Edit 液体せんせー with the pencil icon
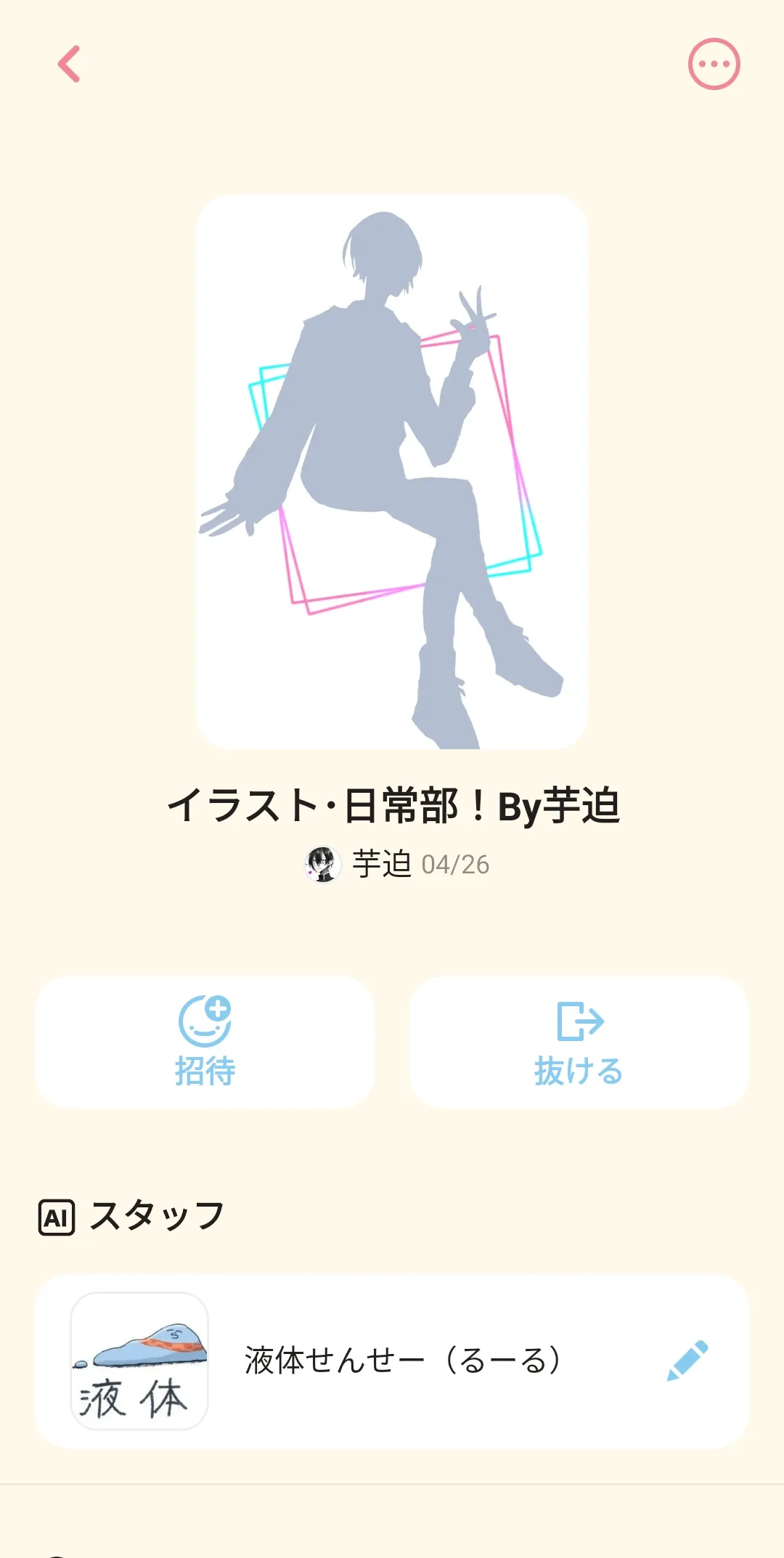 click(x=687, y=1361)
